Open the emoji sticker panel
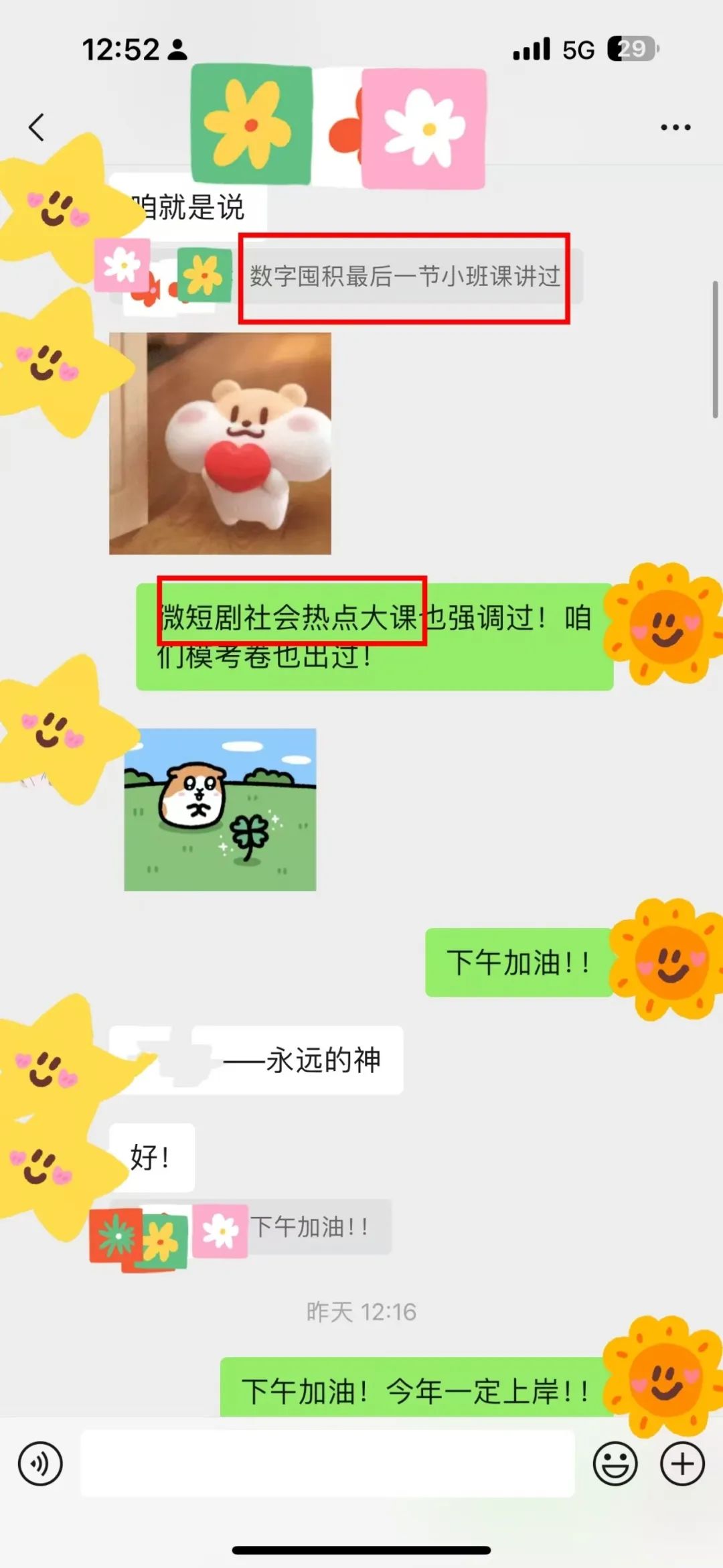723x1568 pixels. click(x=615, y=1464)
